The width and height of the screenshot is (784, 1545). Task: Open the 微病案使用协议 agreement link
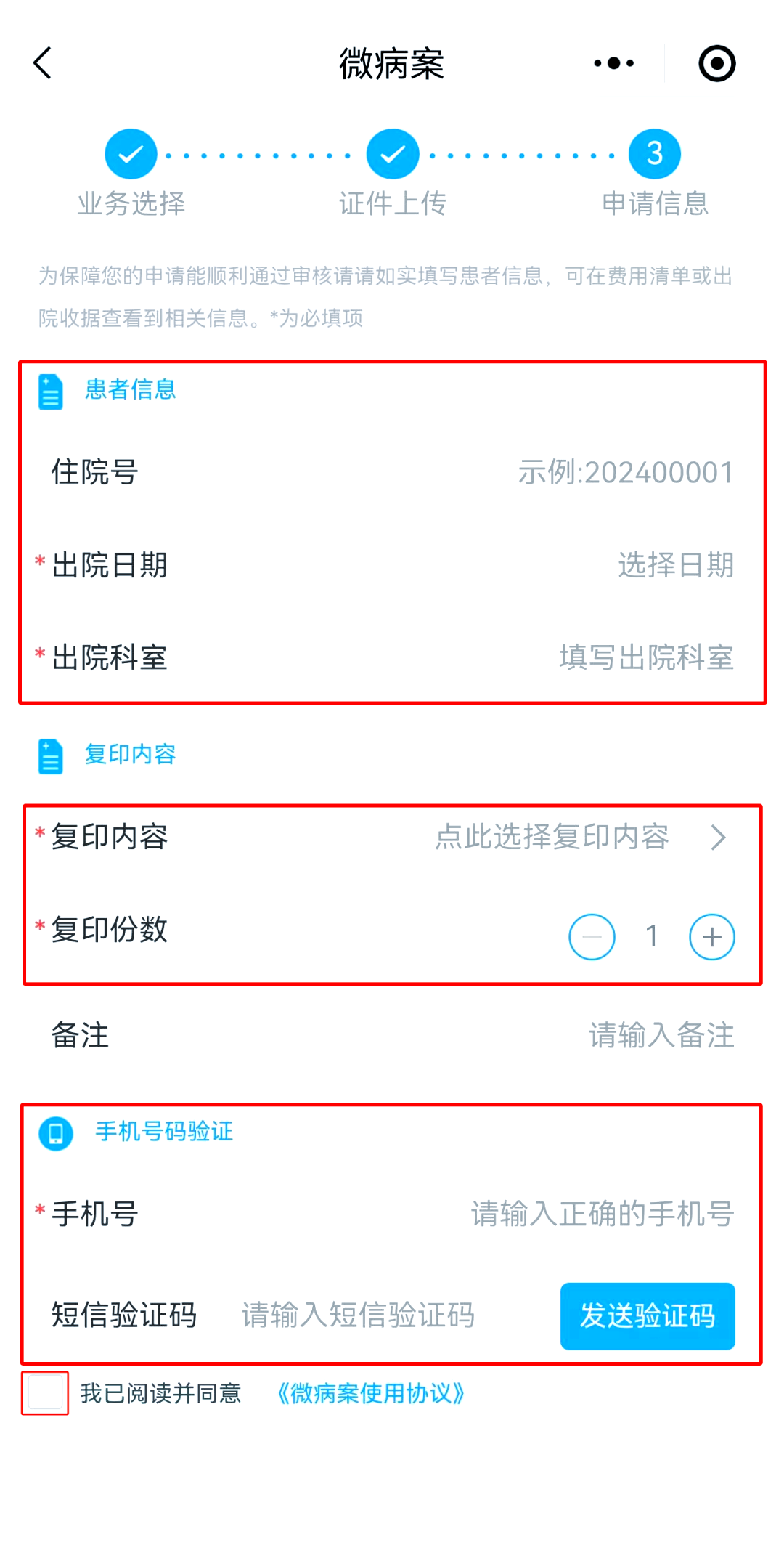click(371, 1393)
